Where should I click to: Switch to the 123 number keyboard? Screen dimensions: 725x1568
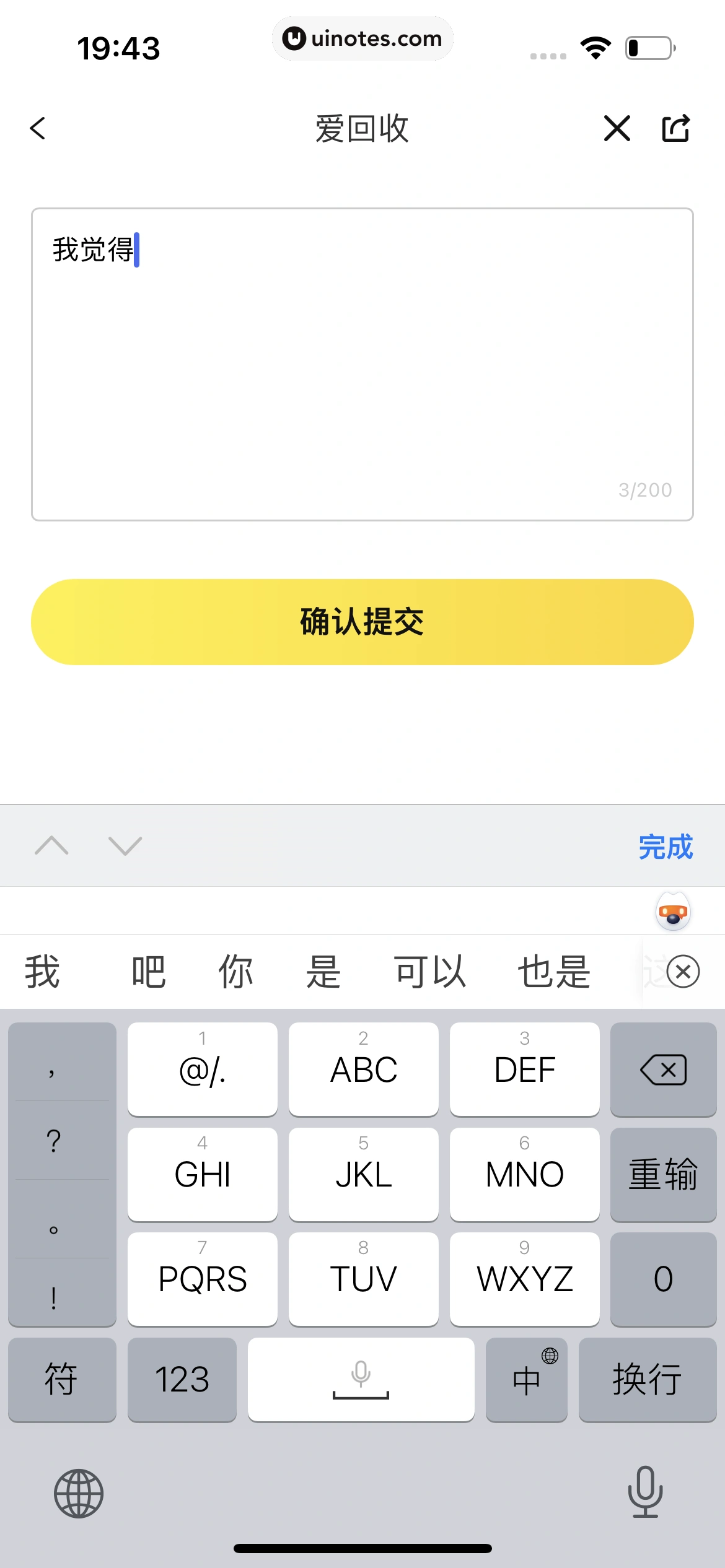(182, 1380)
